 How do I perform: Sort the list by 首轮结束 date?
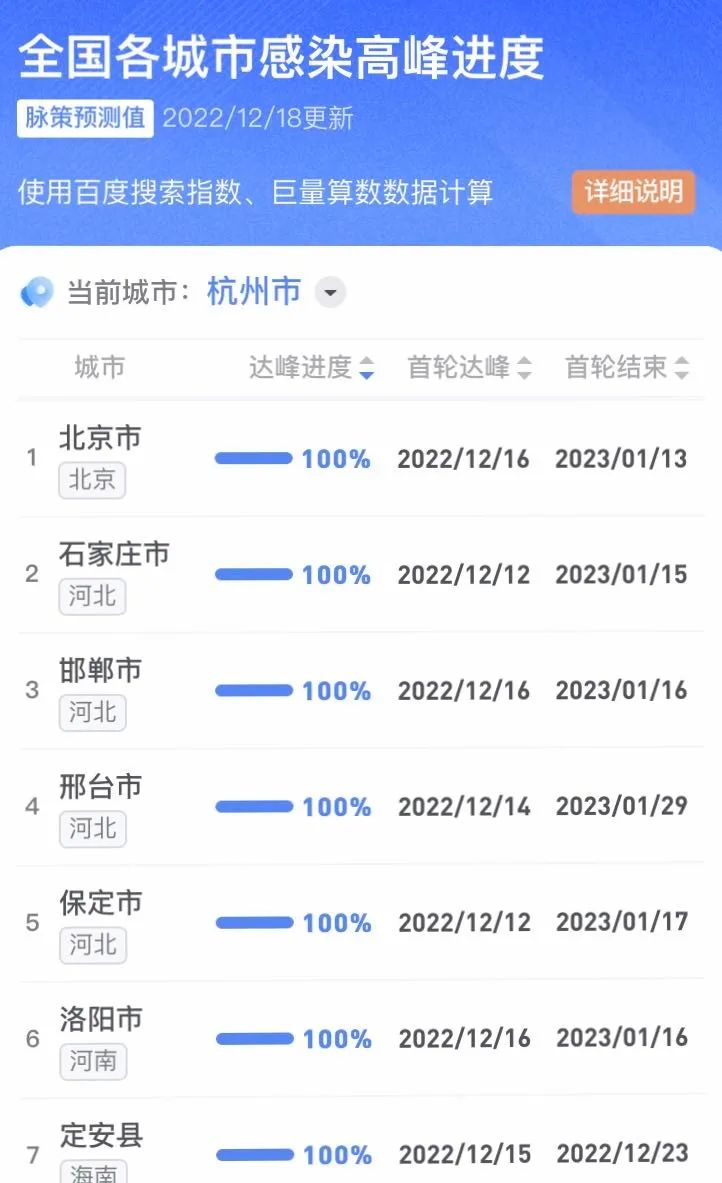click(x=627, y=368)
